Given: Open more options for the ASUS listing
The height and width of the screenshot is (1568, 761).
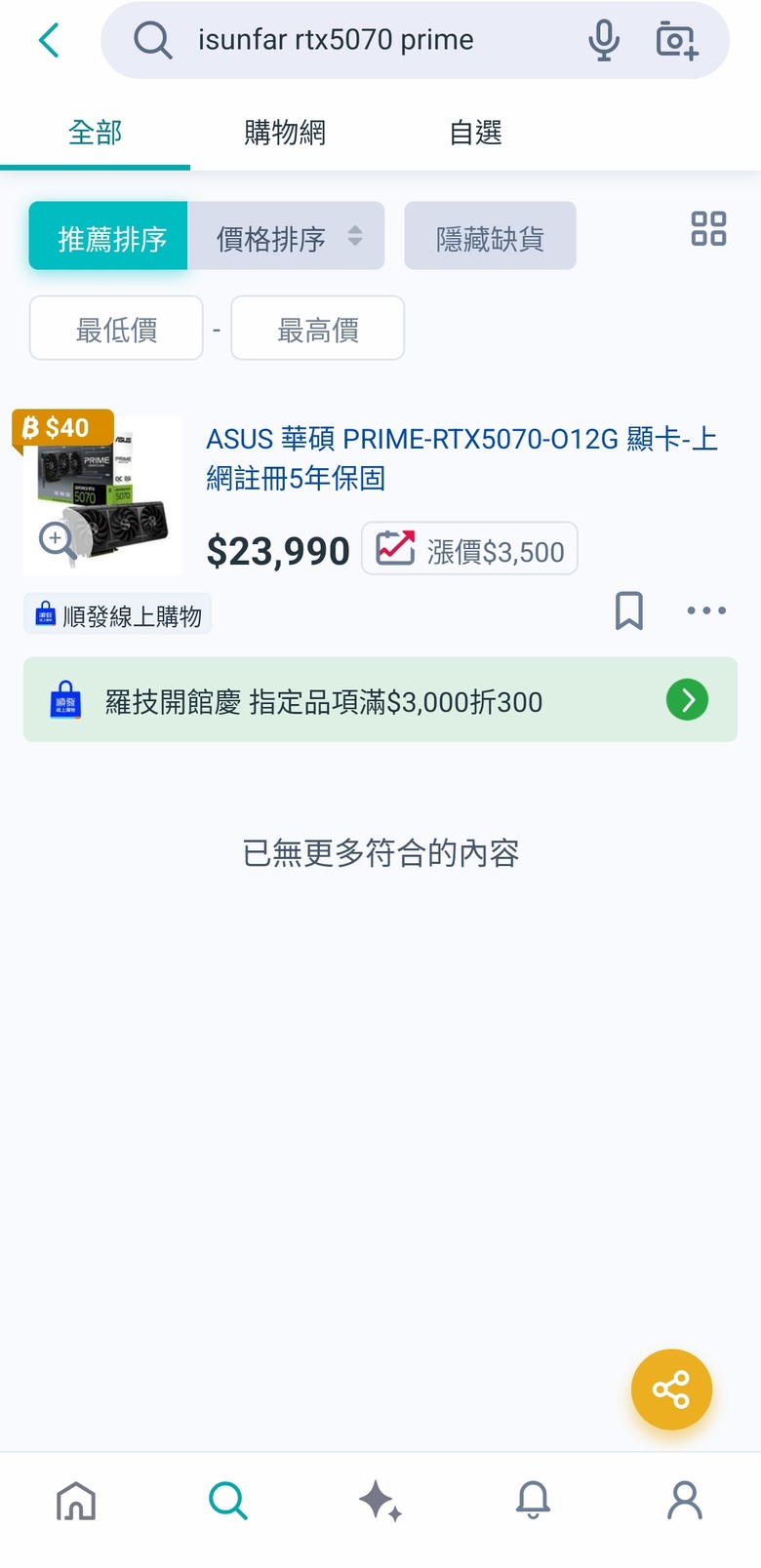Looking at the screenshot, I should (705, 611).
